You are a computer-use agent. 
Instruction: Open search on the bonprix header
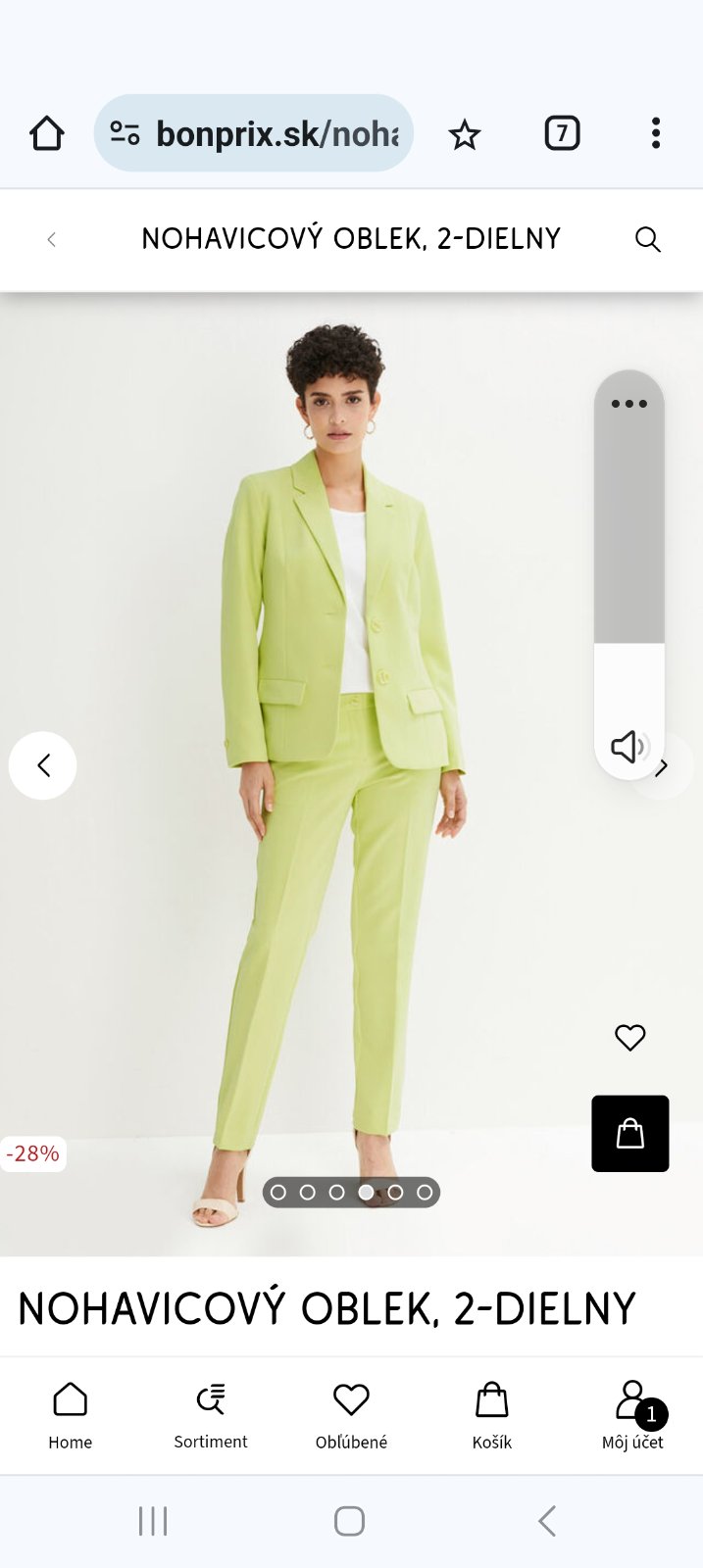[x=647, y=239]
